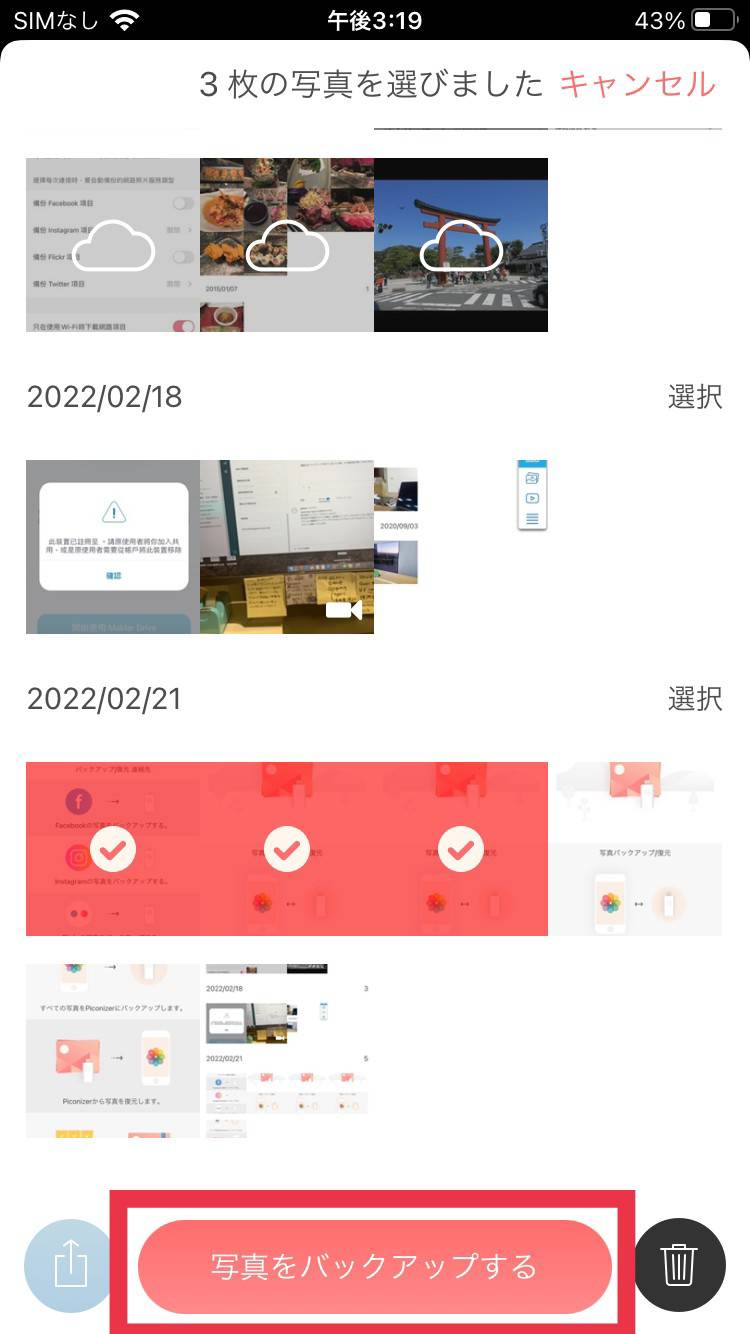Select the warning dialog screenshot
This screenshot has height=1334, width=750.
point(113,547)
